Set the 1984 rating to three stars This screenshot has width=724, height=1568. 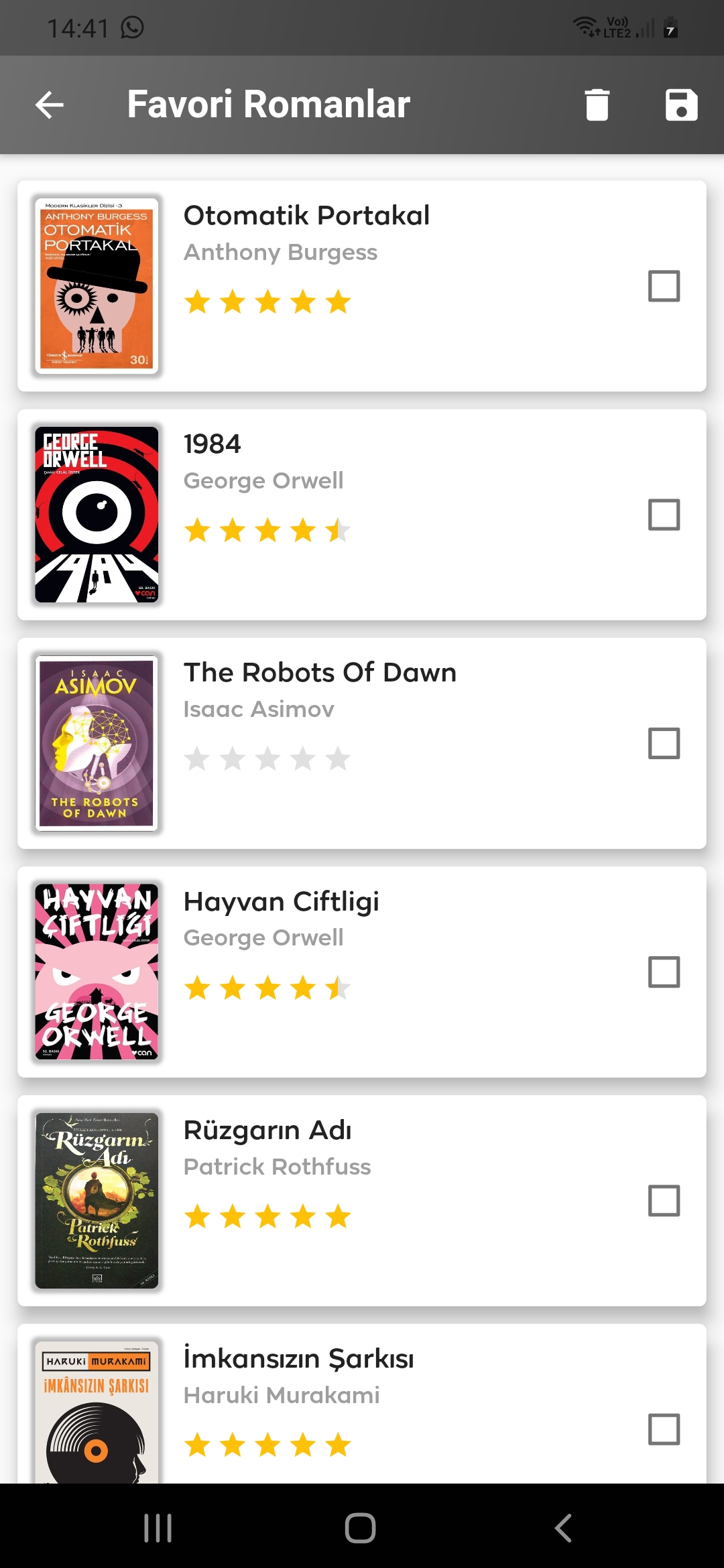(268, 530)
